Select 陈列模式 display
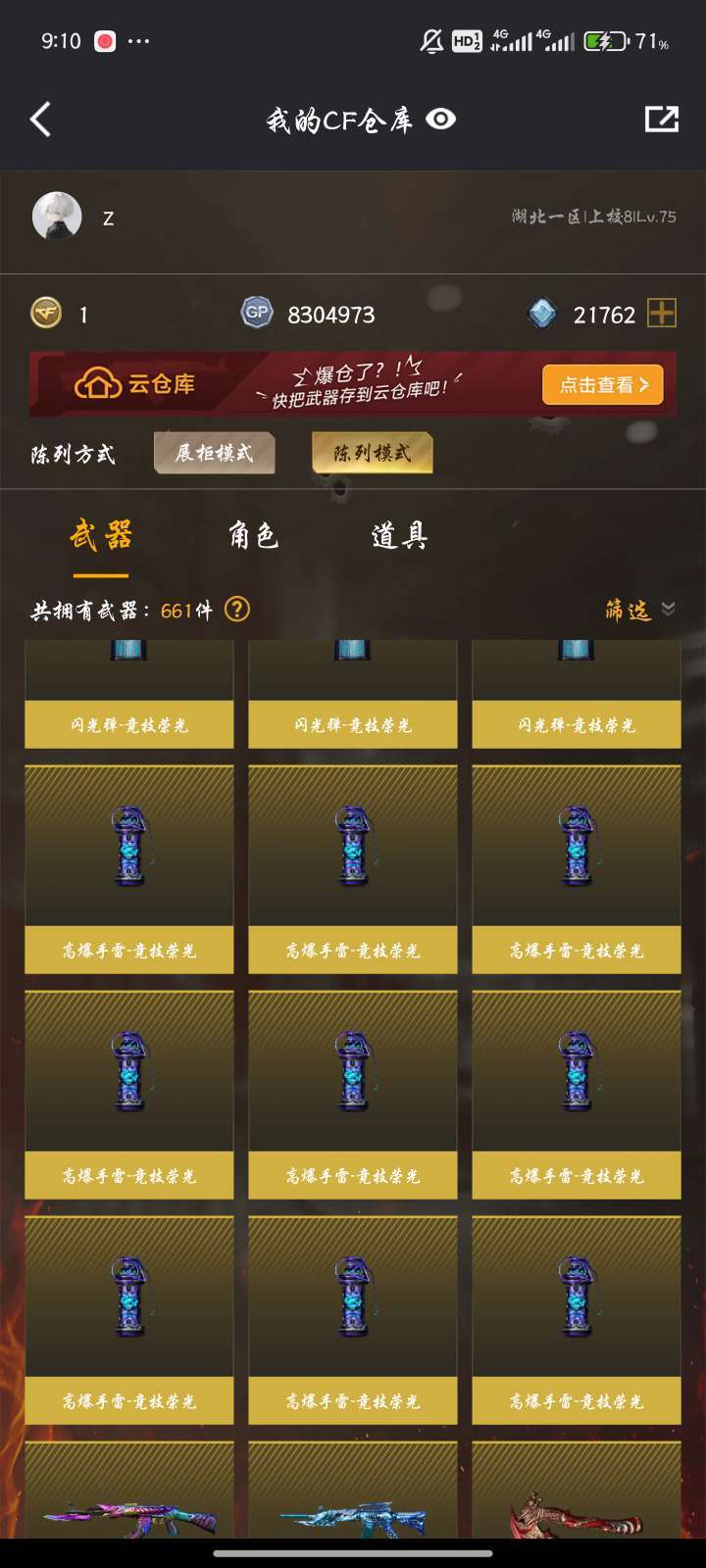The image size is (706, 1568). tap(372, 453)
